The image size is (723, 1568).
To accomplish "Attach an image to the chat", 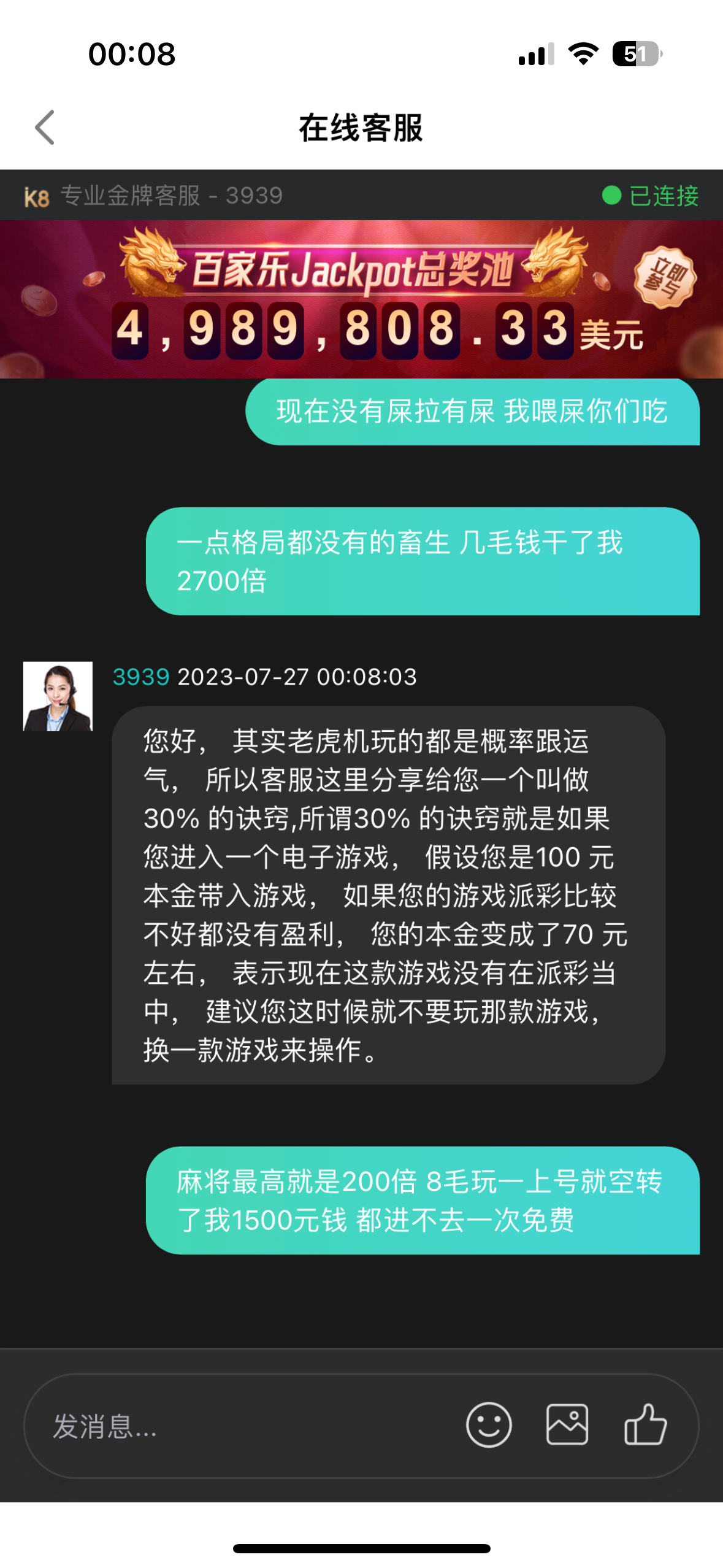I will point(567,1424).
